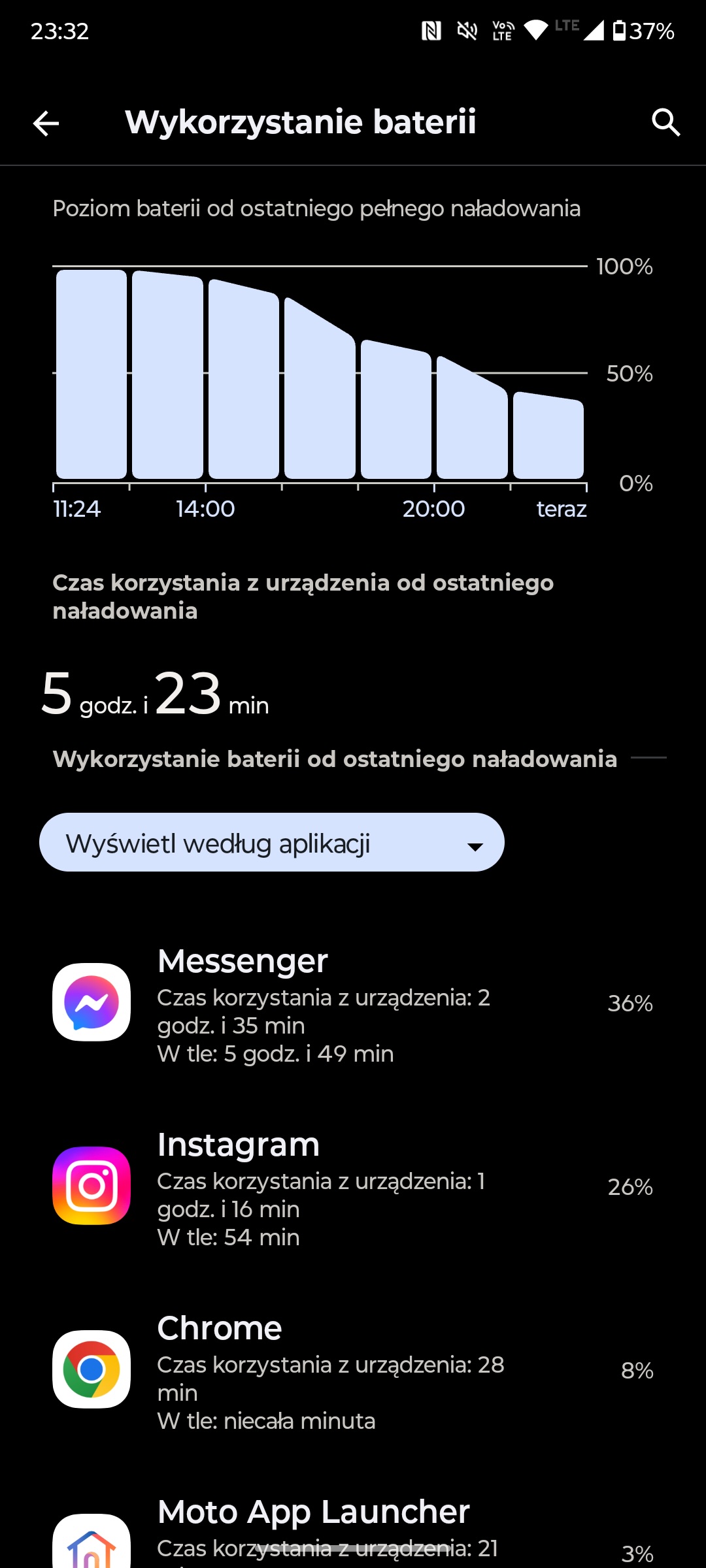This screenshot has width=706, height=1568.
Task: Open the search icon in settings
Action: coord(665,123)
